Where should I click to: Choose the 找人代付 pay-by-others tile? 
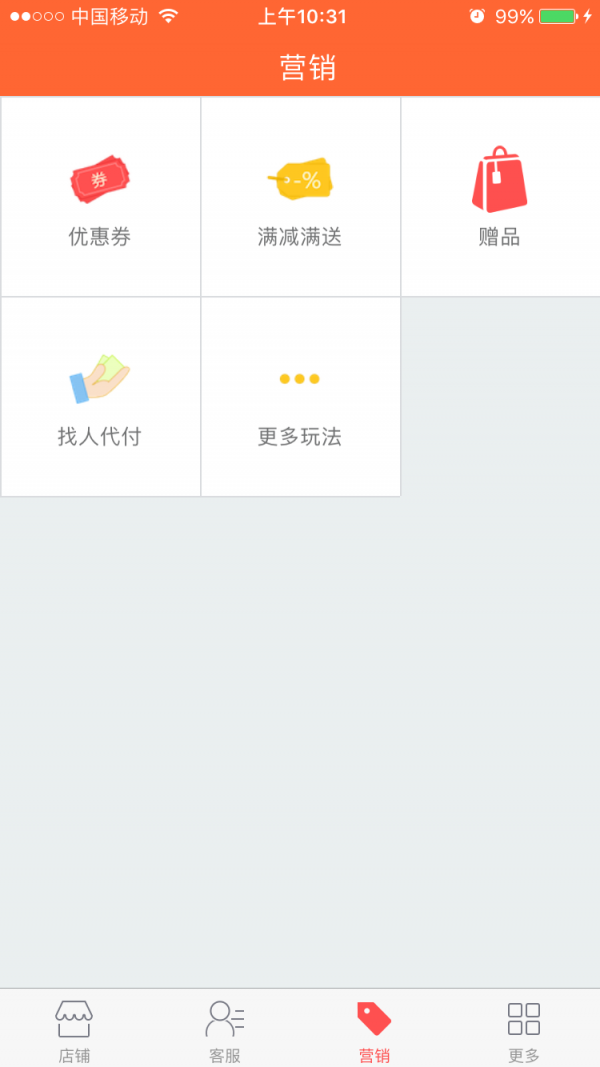[100, 397]
